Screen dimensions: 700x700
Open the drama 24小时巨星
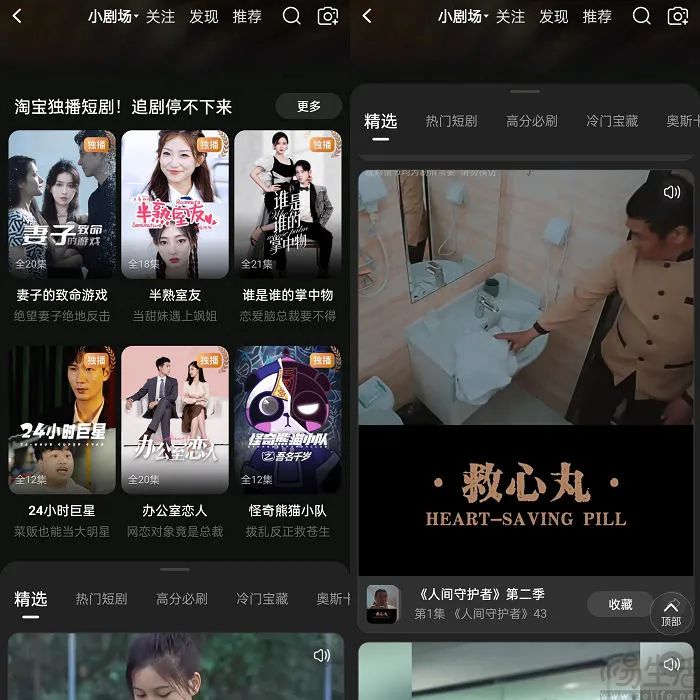click(x=62, y=420)
